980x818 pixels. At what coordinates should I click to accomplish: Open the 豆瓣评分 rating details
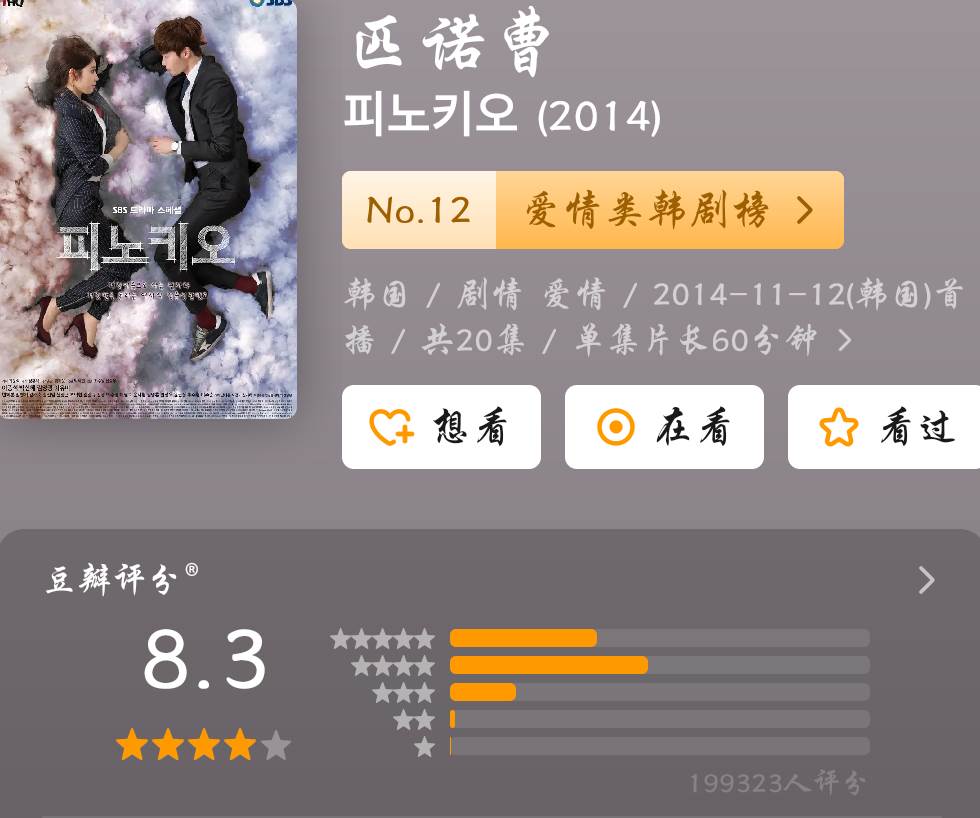[926, 580]
